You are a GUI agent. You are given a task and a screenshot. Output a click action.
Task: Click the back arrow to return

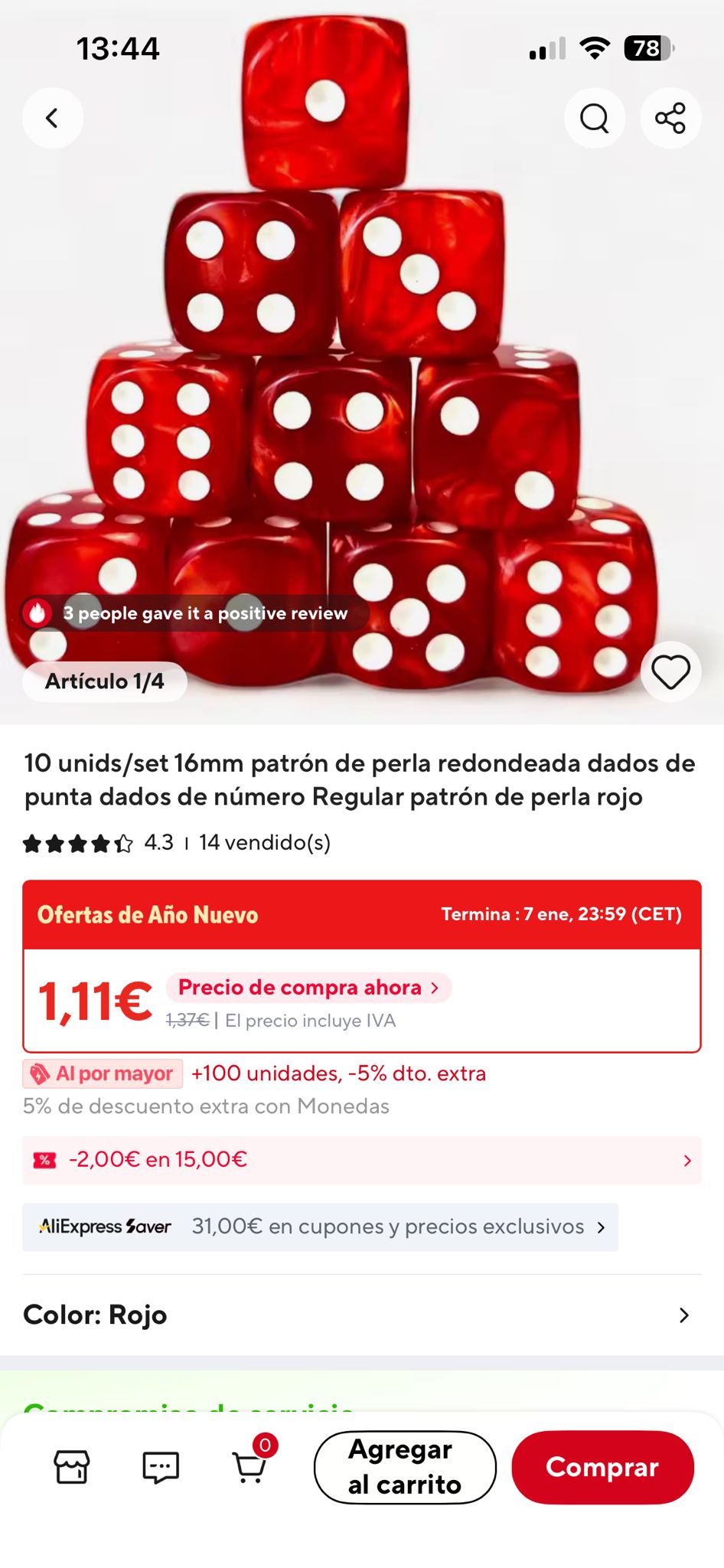(52, 118)
